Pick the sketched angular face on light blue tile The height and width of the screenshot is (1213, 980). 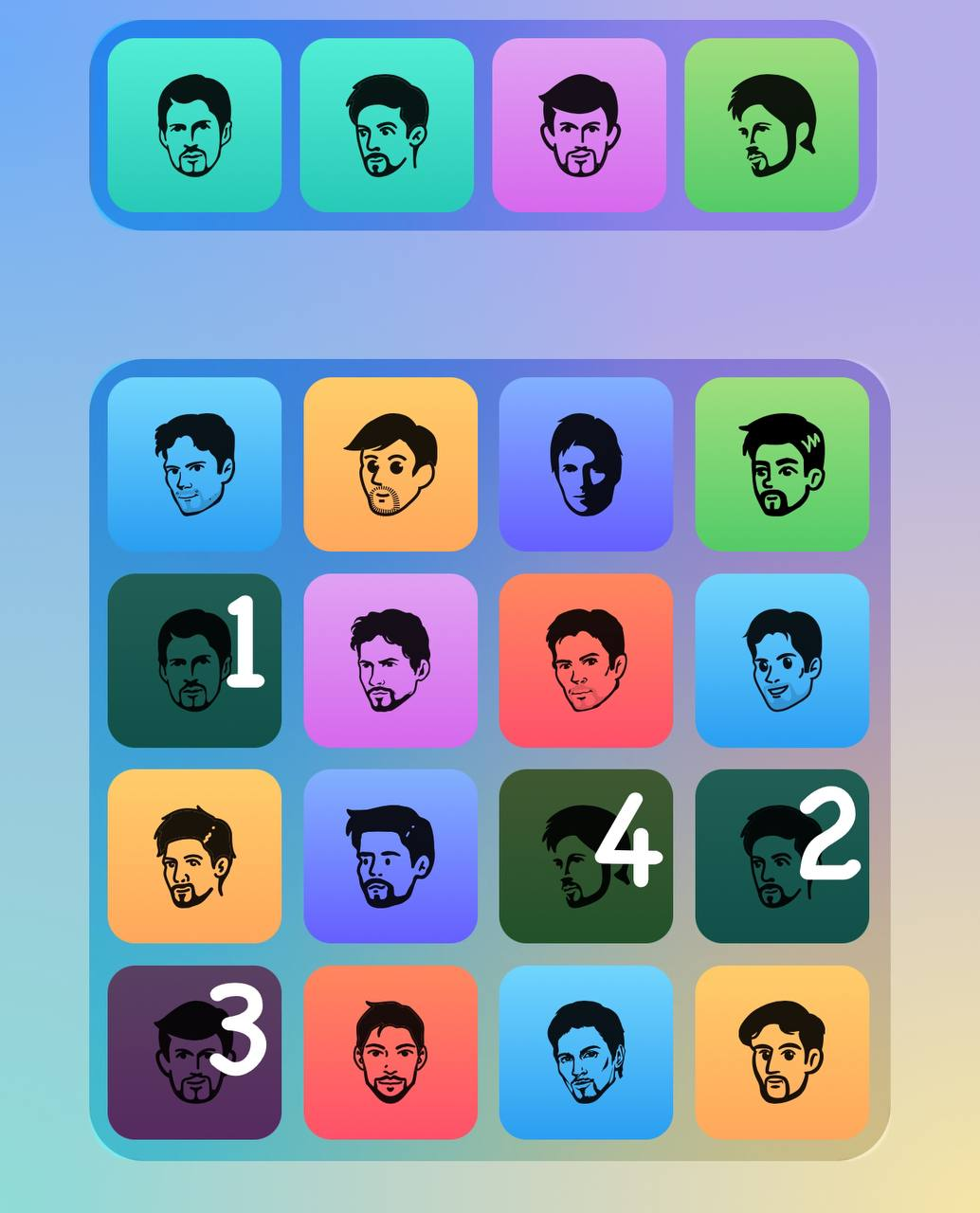coord(586,1052)
